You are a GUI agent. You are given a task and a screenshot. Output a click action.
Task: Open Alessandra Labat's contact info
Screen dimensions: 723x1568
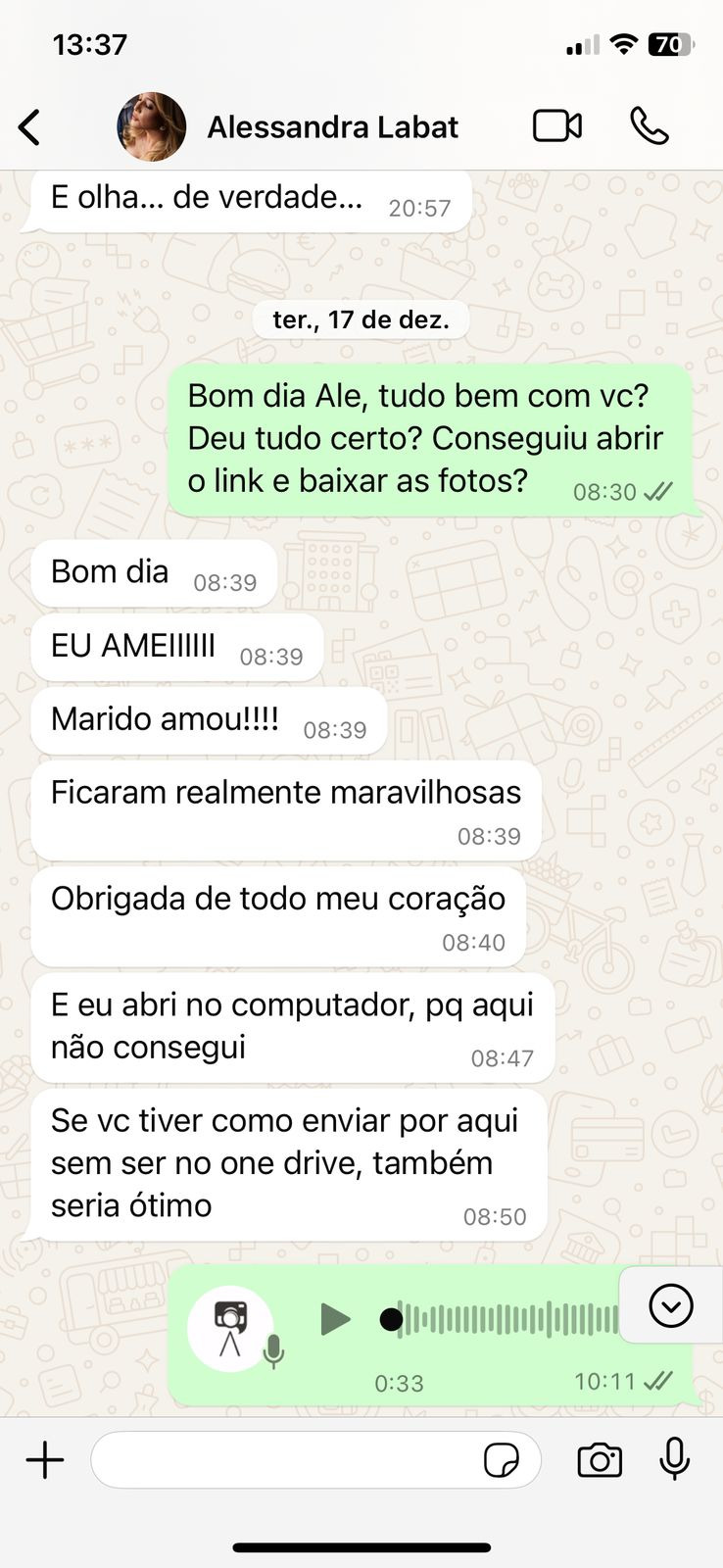pyautogui.click(x=332, y=127)
